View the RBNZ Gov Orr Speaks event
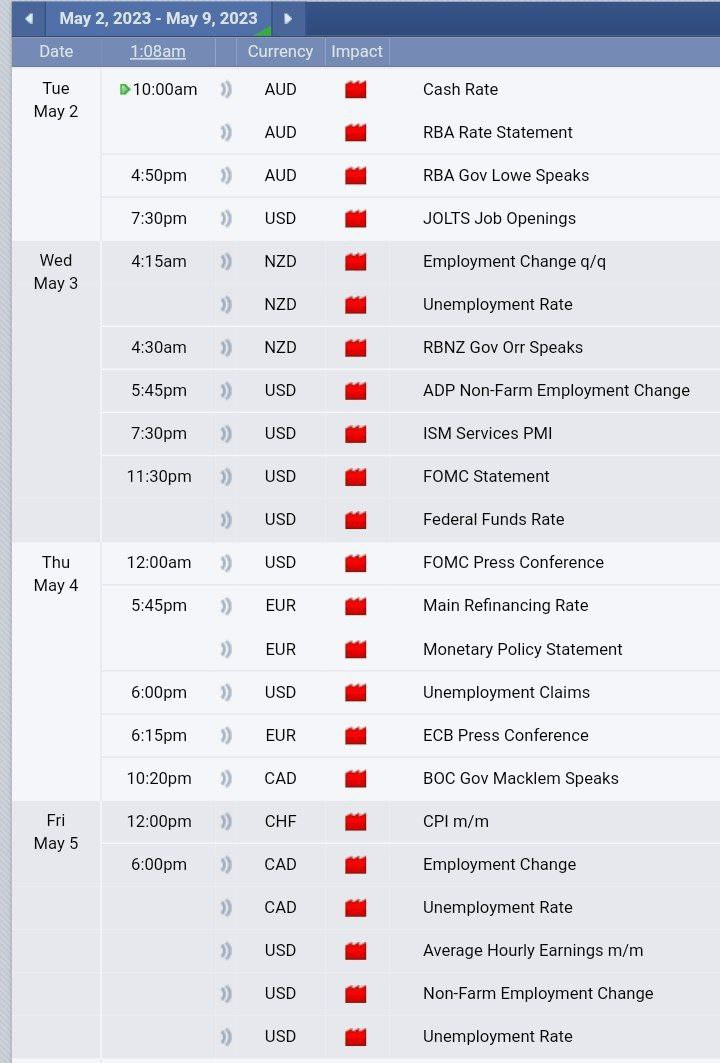 click(502, 347)
